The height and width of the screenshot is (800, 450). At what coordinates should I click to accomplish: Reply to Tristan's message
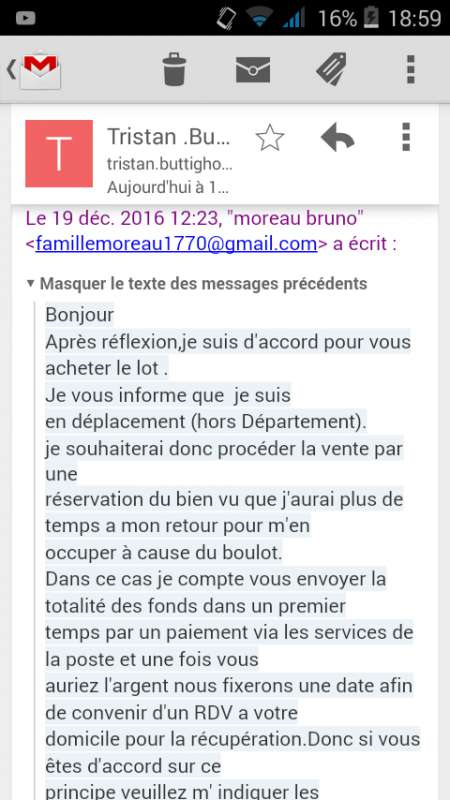pyautogui.click(x=338, y=138)
